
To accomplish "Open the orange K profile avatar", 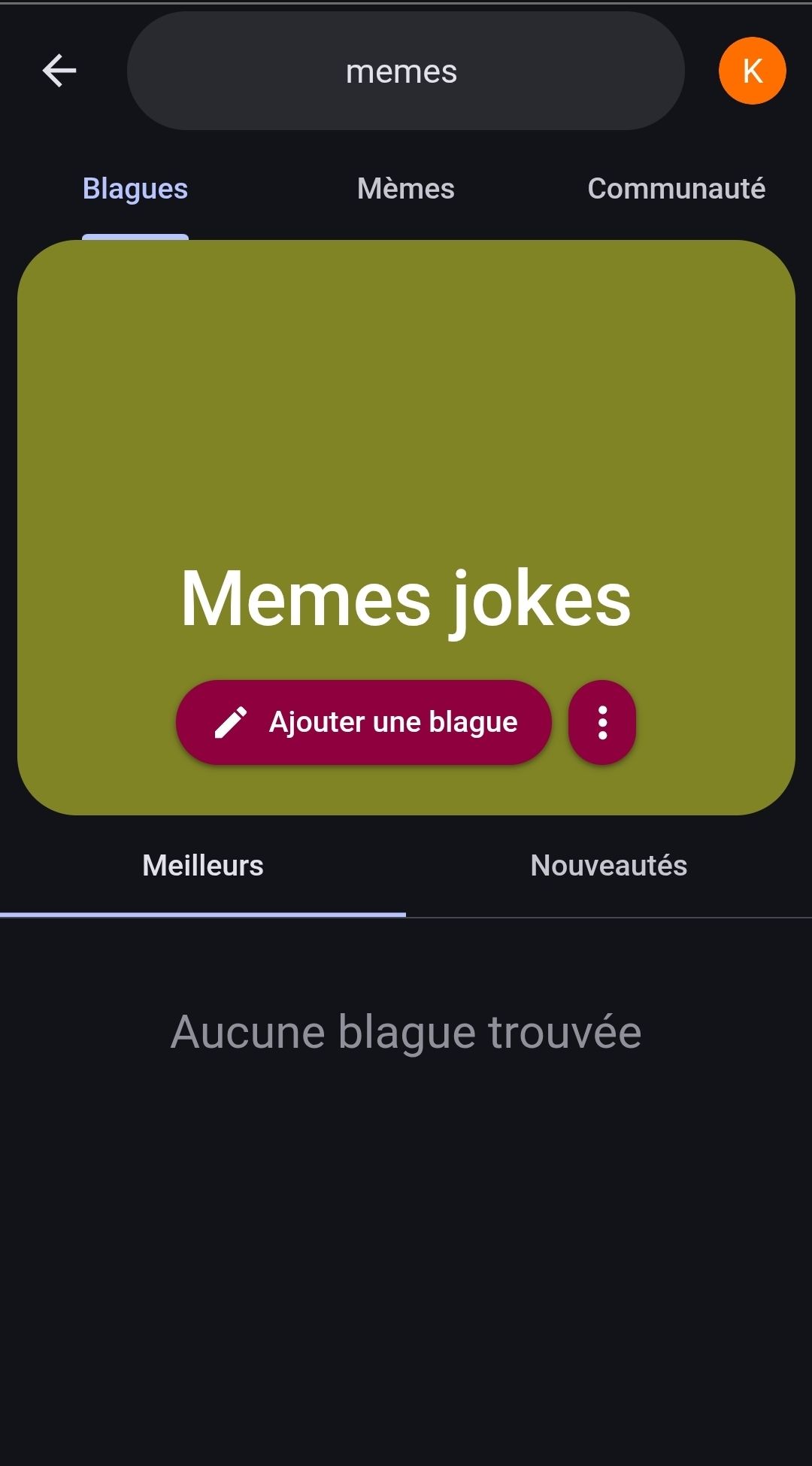I will point(752,71).
